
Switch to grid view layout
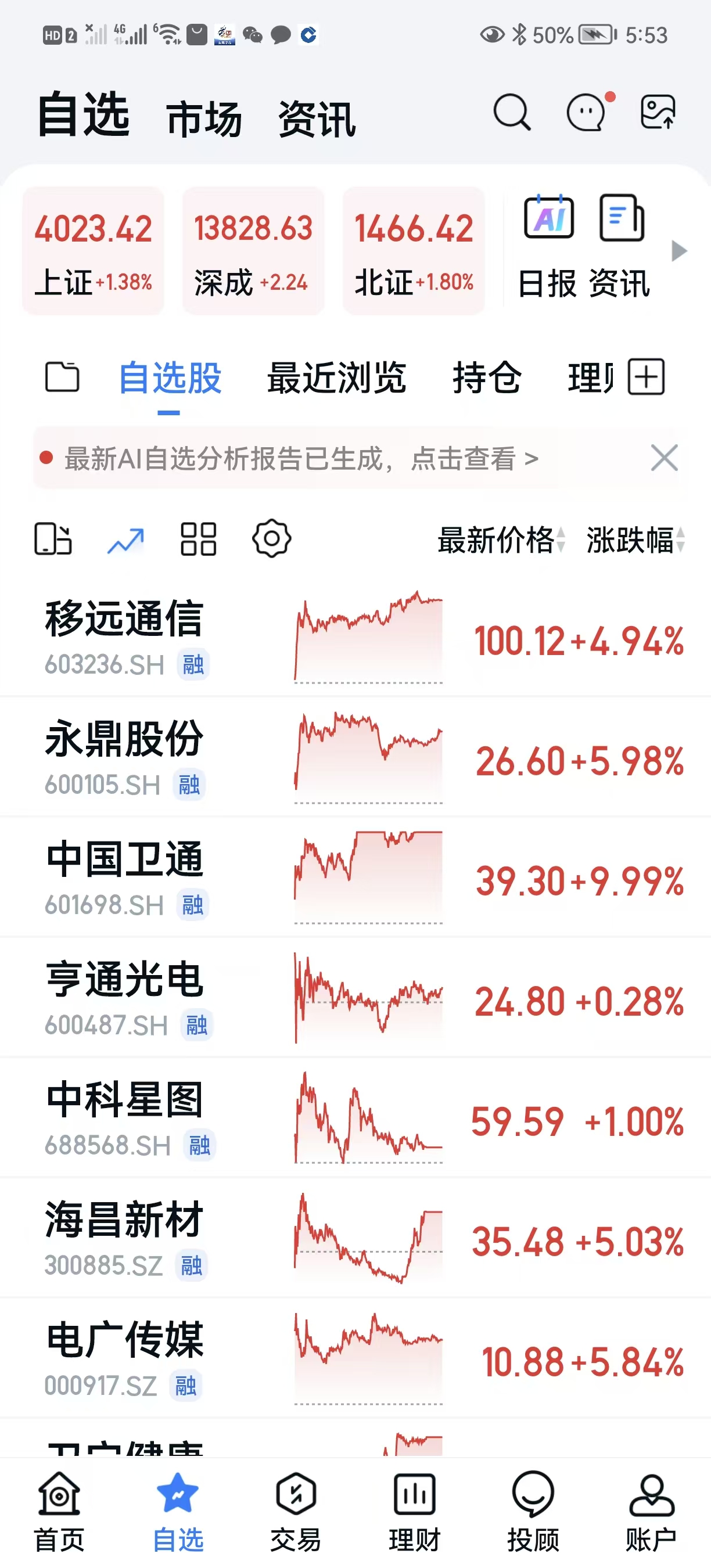coord(199,539)
